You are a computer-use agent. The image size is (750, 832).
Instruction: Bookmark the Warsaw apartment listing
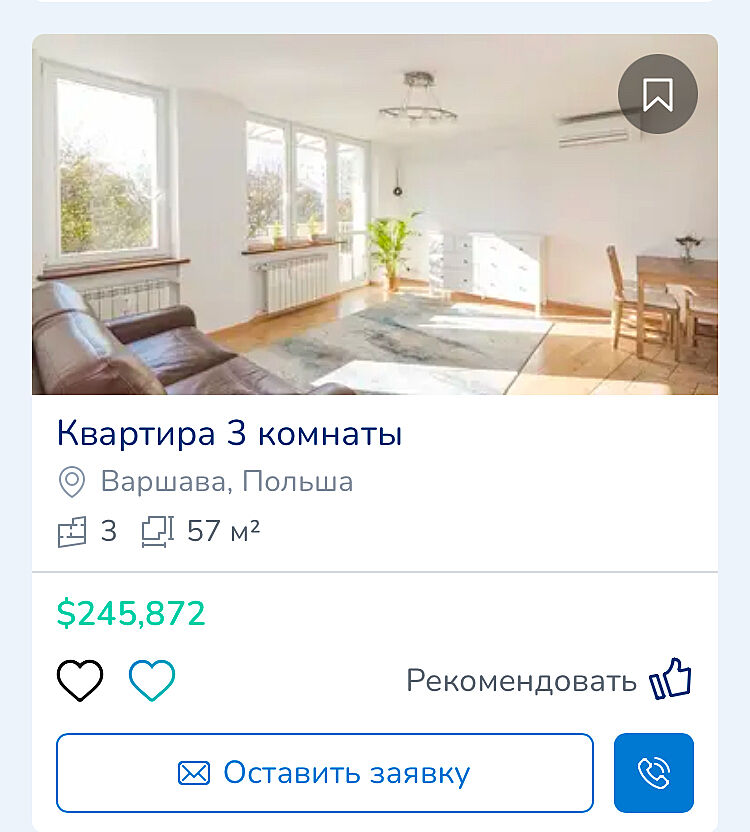(x=657, y=94)
